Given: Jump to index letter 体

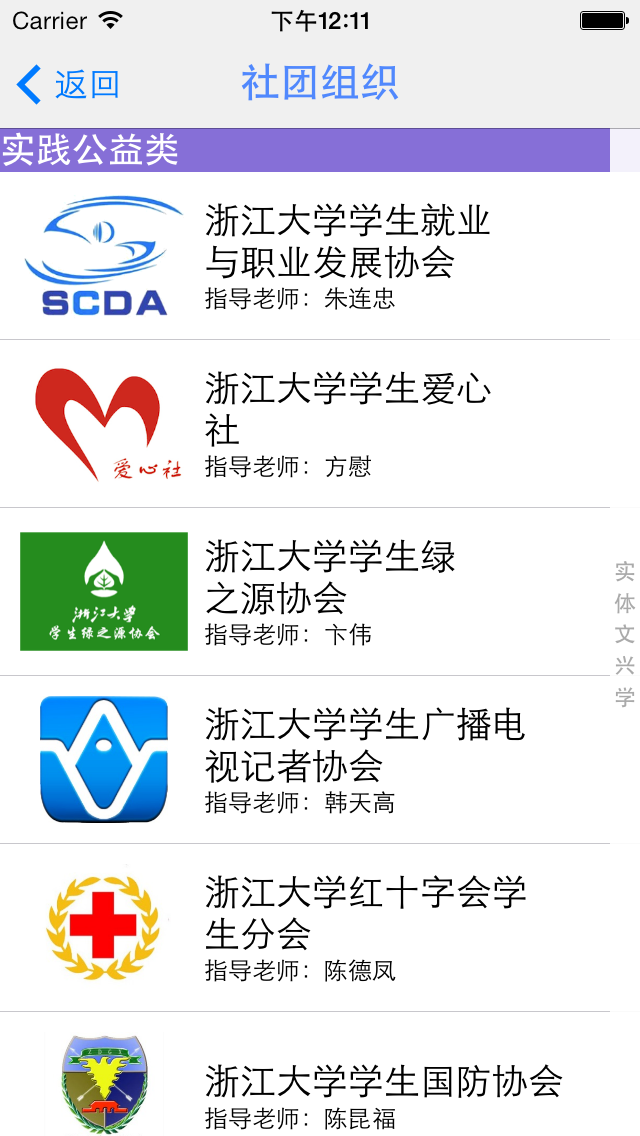Looking at the screenshot, I should click(x=625, y=603).
